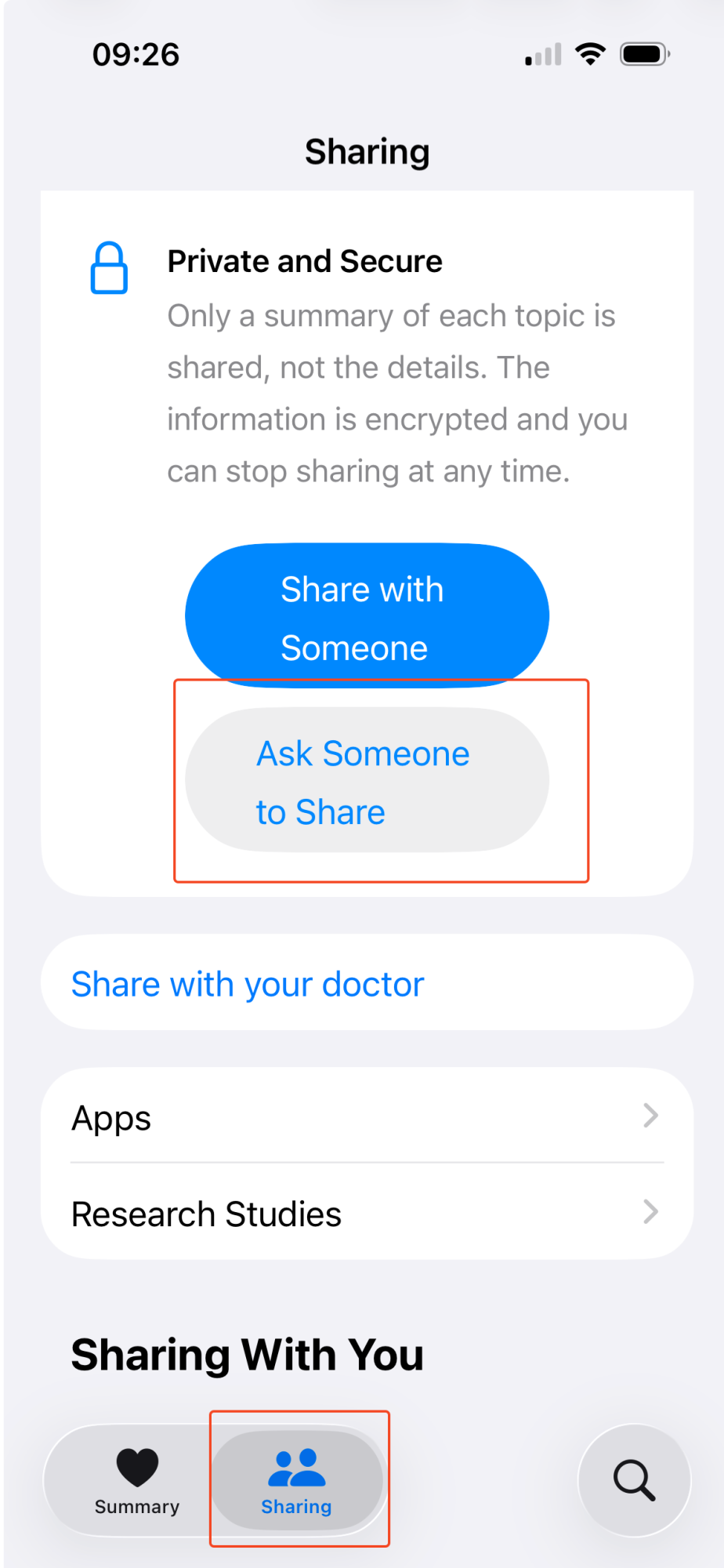Select Ask Someone to Share
The height and width of the screenshot is (1568, 724).
[367, 781]
